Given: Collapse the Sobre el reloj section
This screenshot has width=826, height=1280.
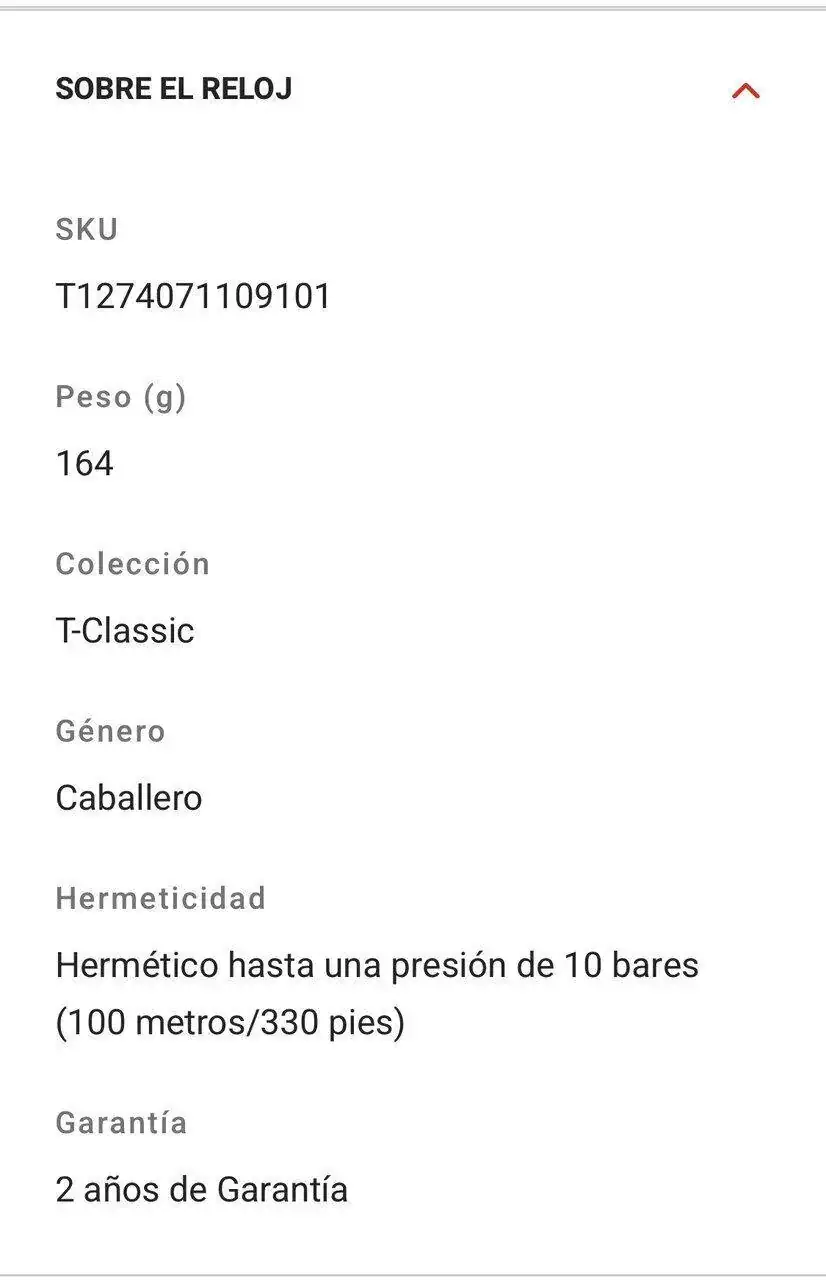Looking at the screenshot, I should pos(745,91).
